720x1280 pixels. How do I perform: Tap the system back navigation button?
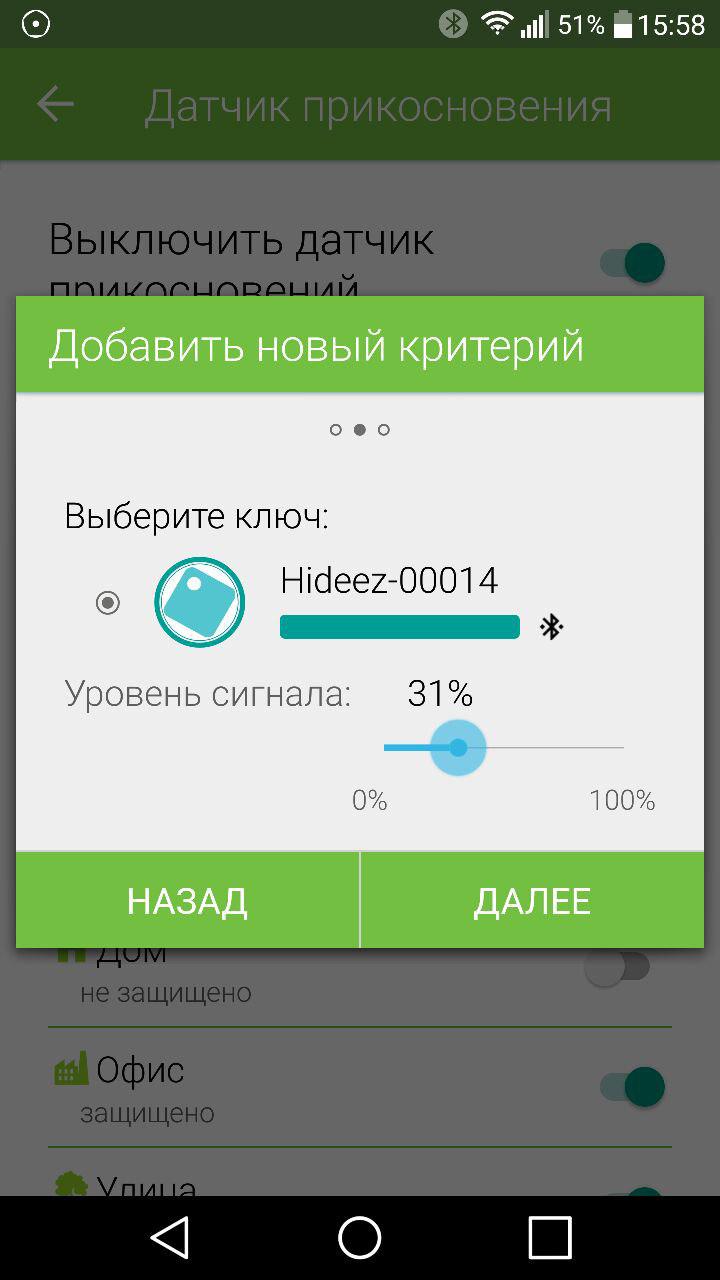(x=170, y=1238)
